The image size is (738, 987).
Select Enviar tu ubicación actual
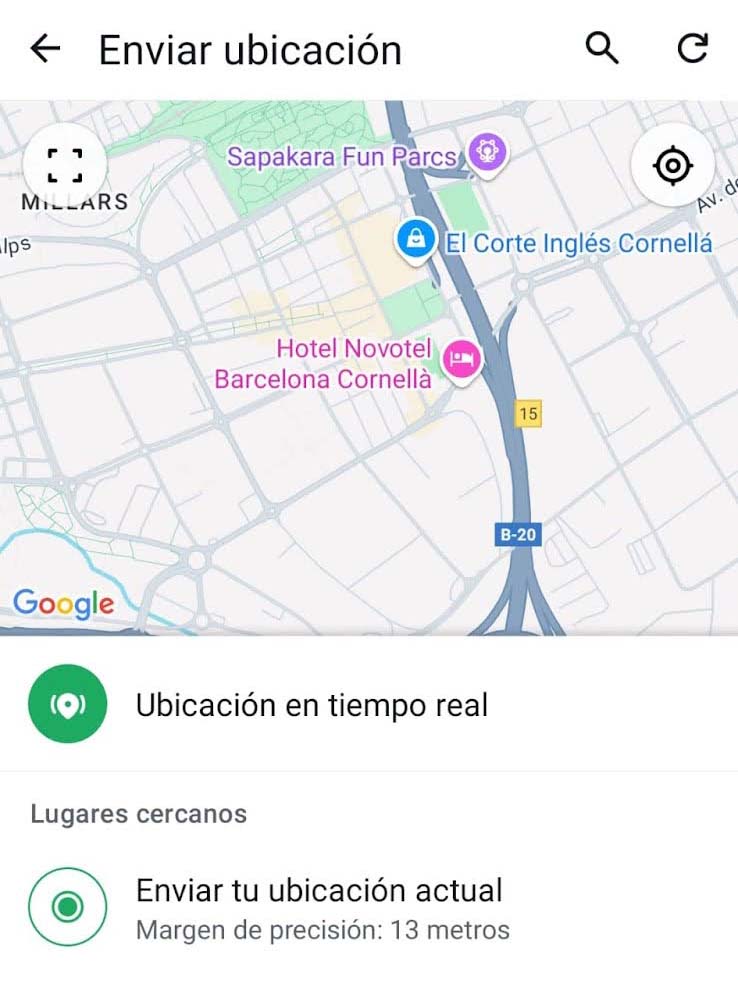point(318,906)
